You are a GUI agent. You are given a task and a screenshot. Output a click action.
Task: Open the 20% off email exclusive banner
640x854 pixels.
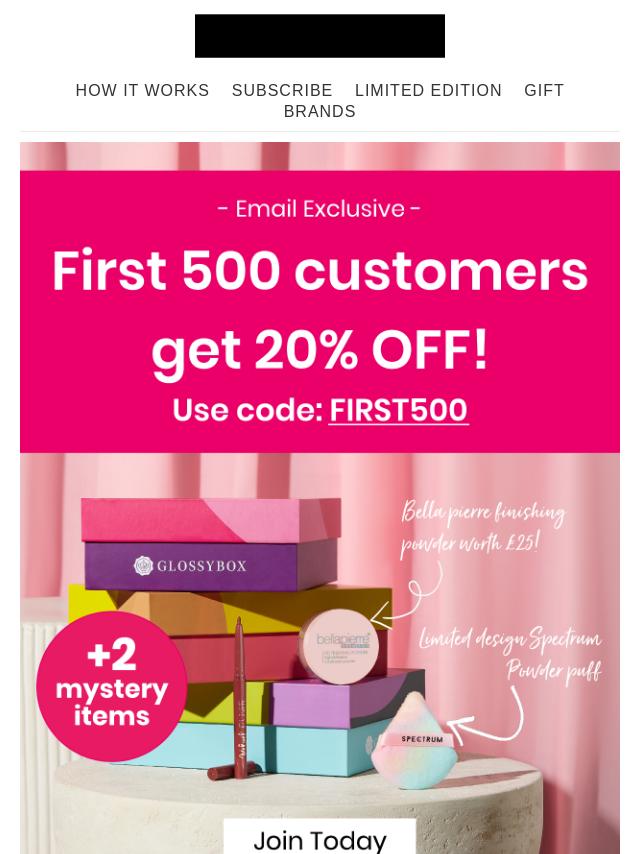(x=320, y=300)
